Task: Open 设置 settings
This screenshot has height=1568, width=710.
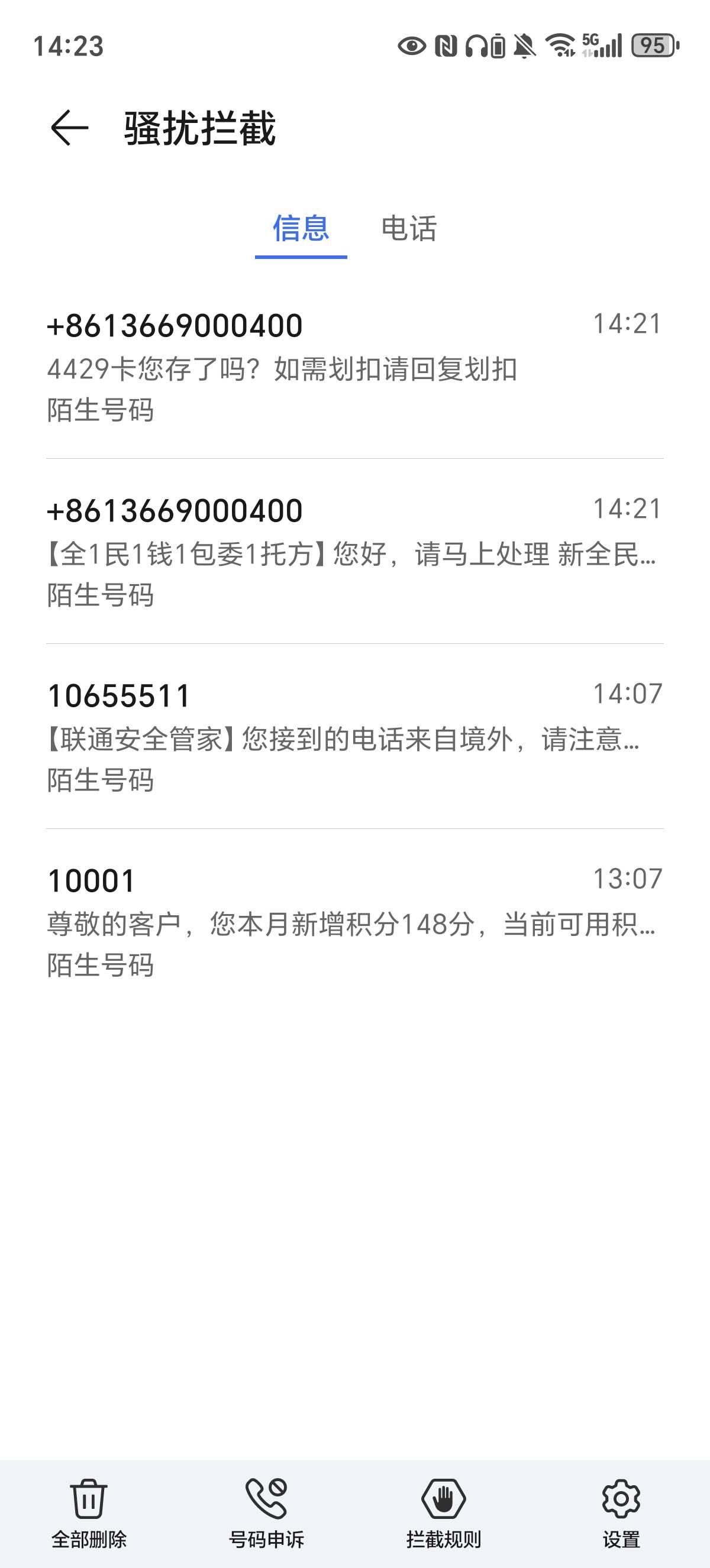Action: click(621, 1513)
